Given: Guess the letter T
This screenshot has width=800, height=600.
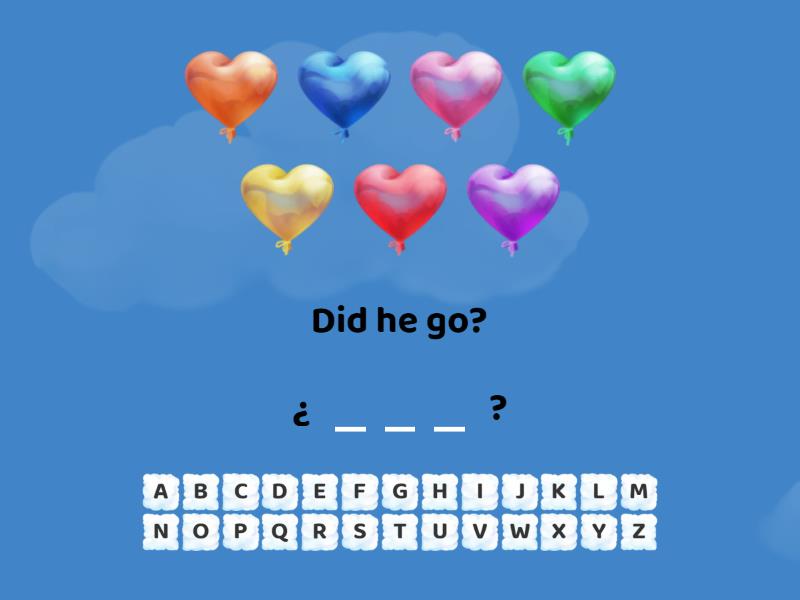Looking at the screenshot, I should tap(400, 532).
